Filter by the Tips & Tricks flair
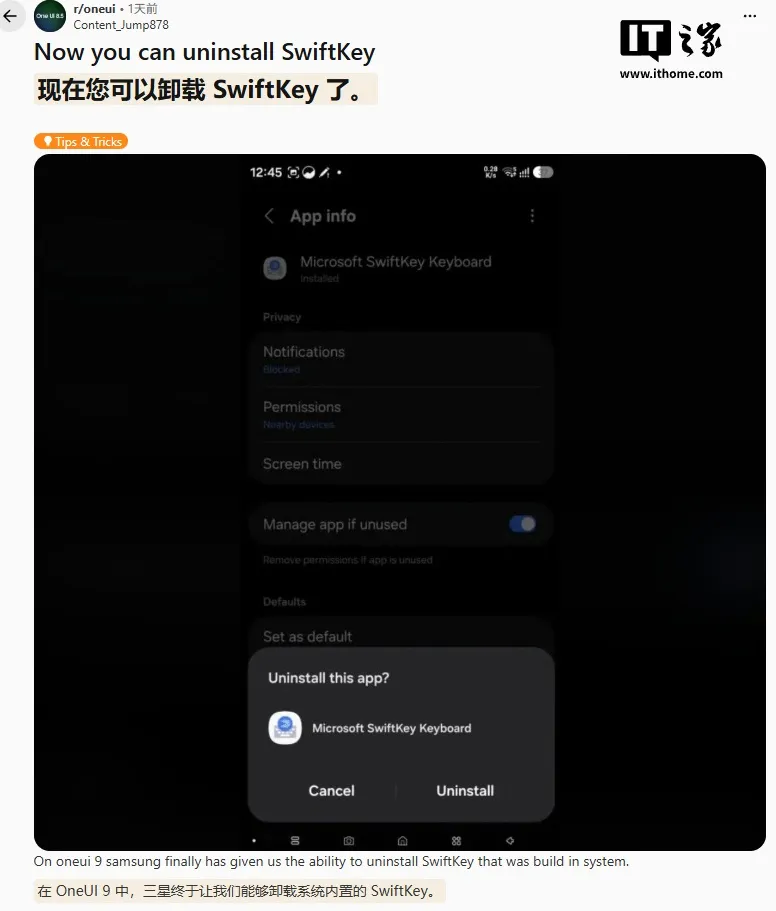 point(81,141)
